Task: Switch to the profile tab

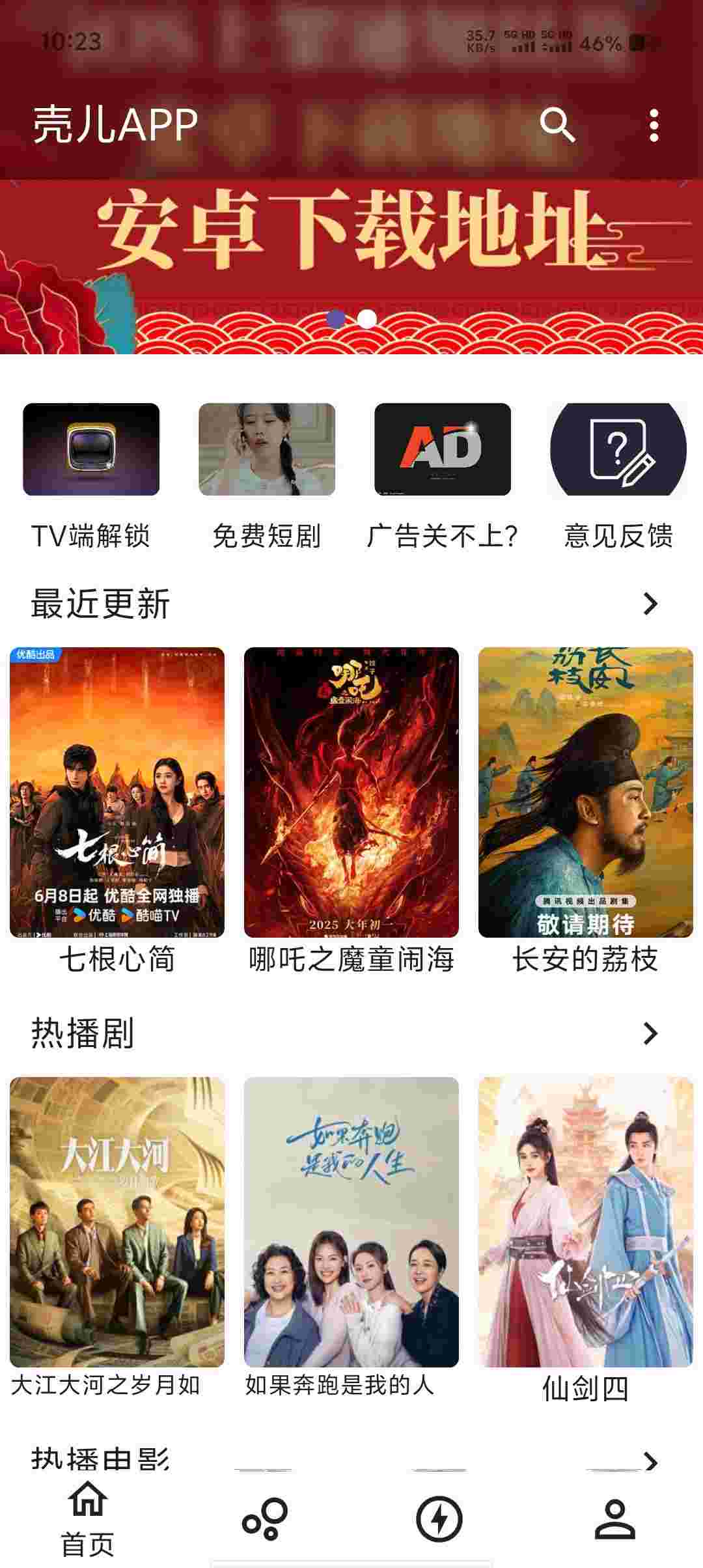Action: 615,1519
